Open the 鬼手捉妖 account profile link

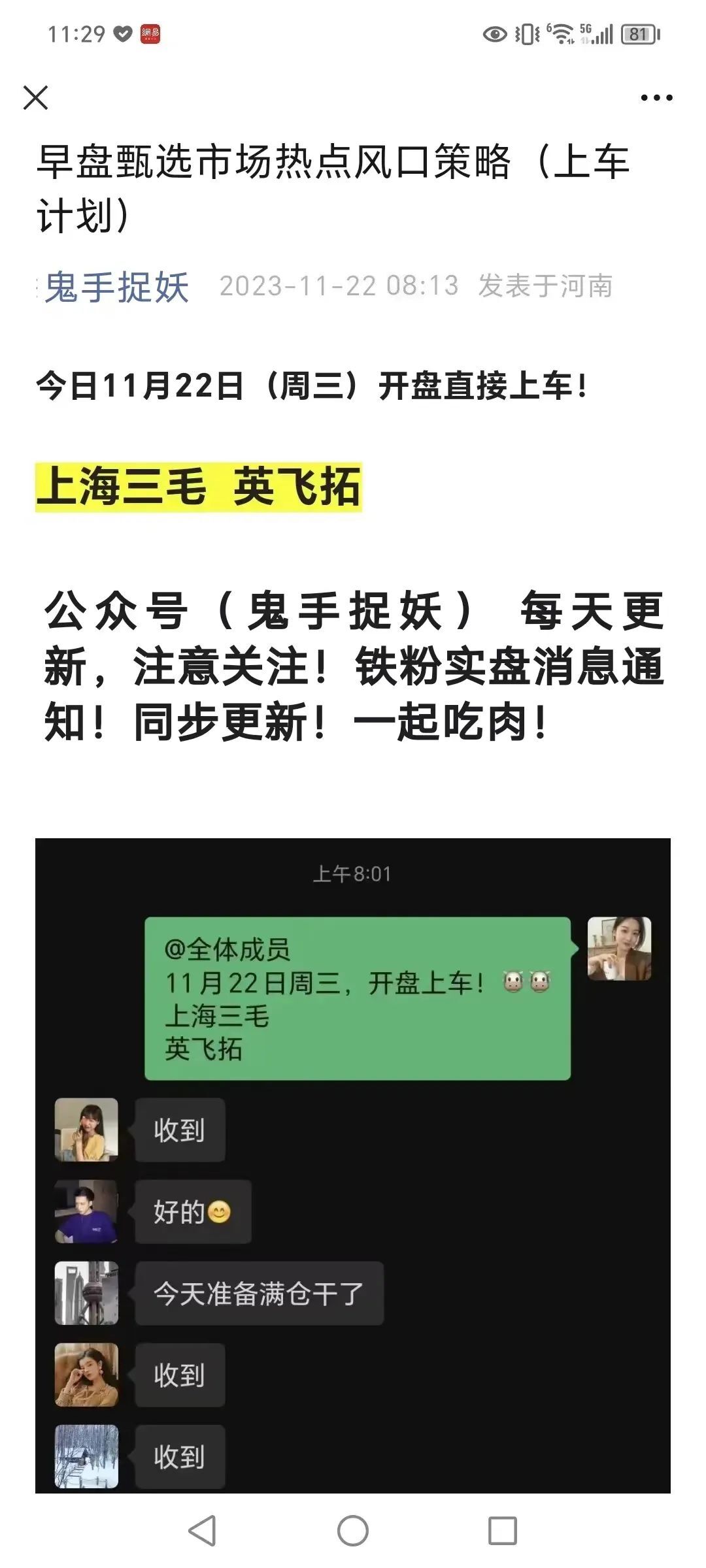tap(116, 287)
